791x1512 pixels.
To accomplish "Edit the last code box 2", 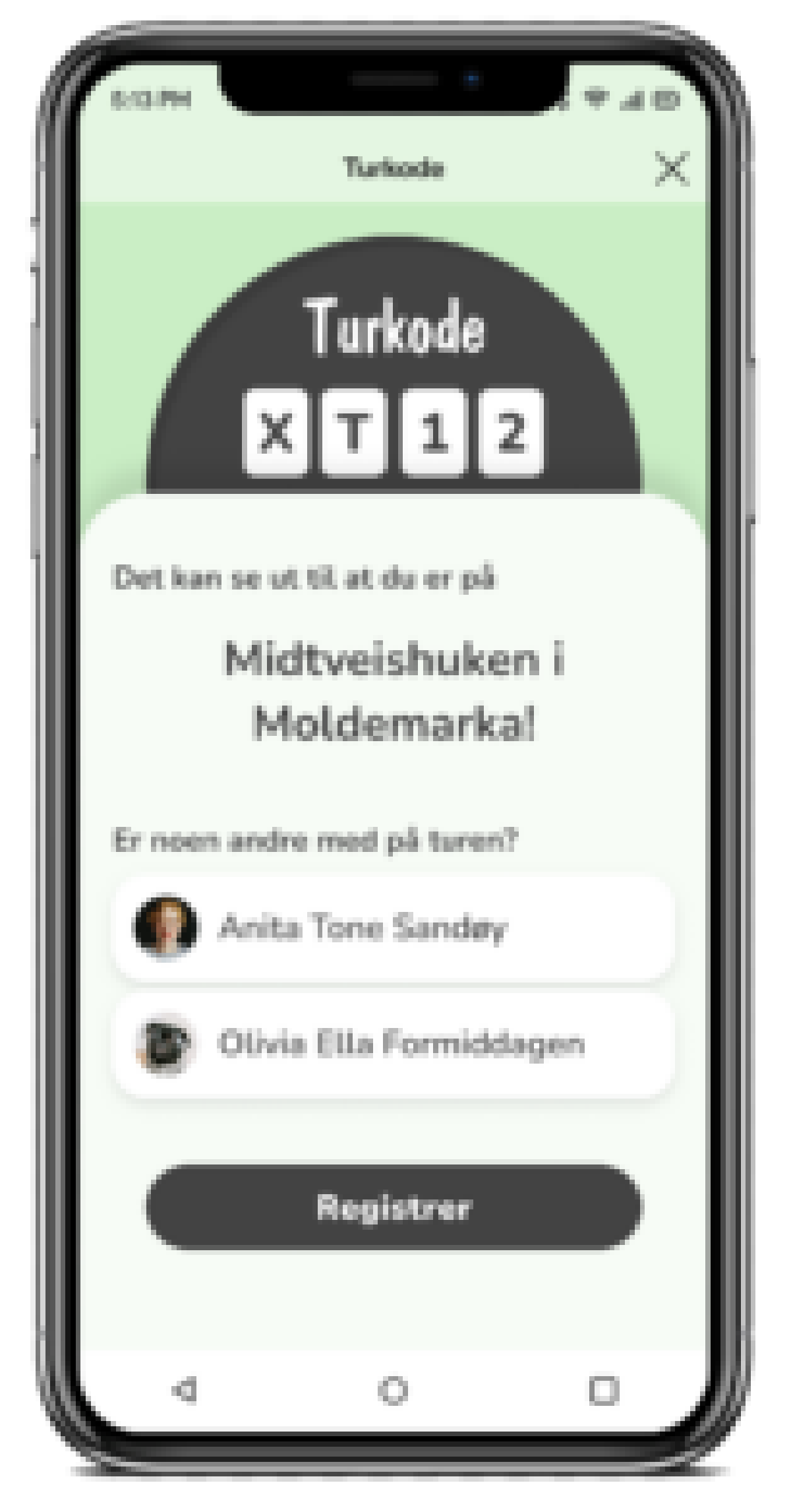I will (x=512, y=433).
